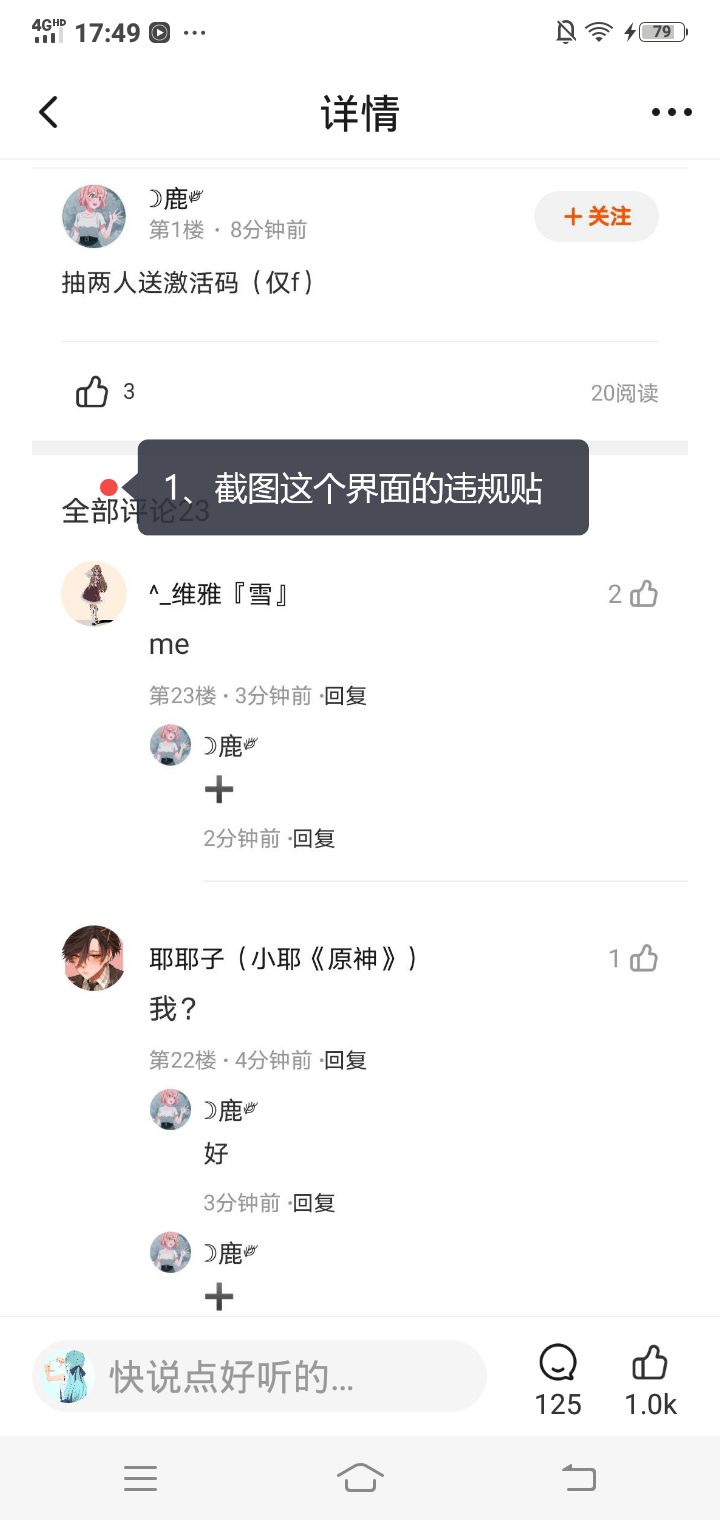Reply to ☽鹿's "好" comment
The width and height of the screenshot is (720, 1520).
(314, 1203)
